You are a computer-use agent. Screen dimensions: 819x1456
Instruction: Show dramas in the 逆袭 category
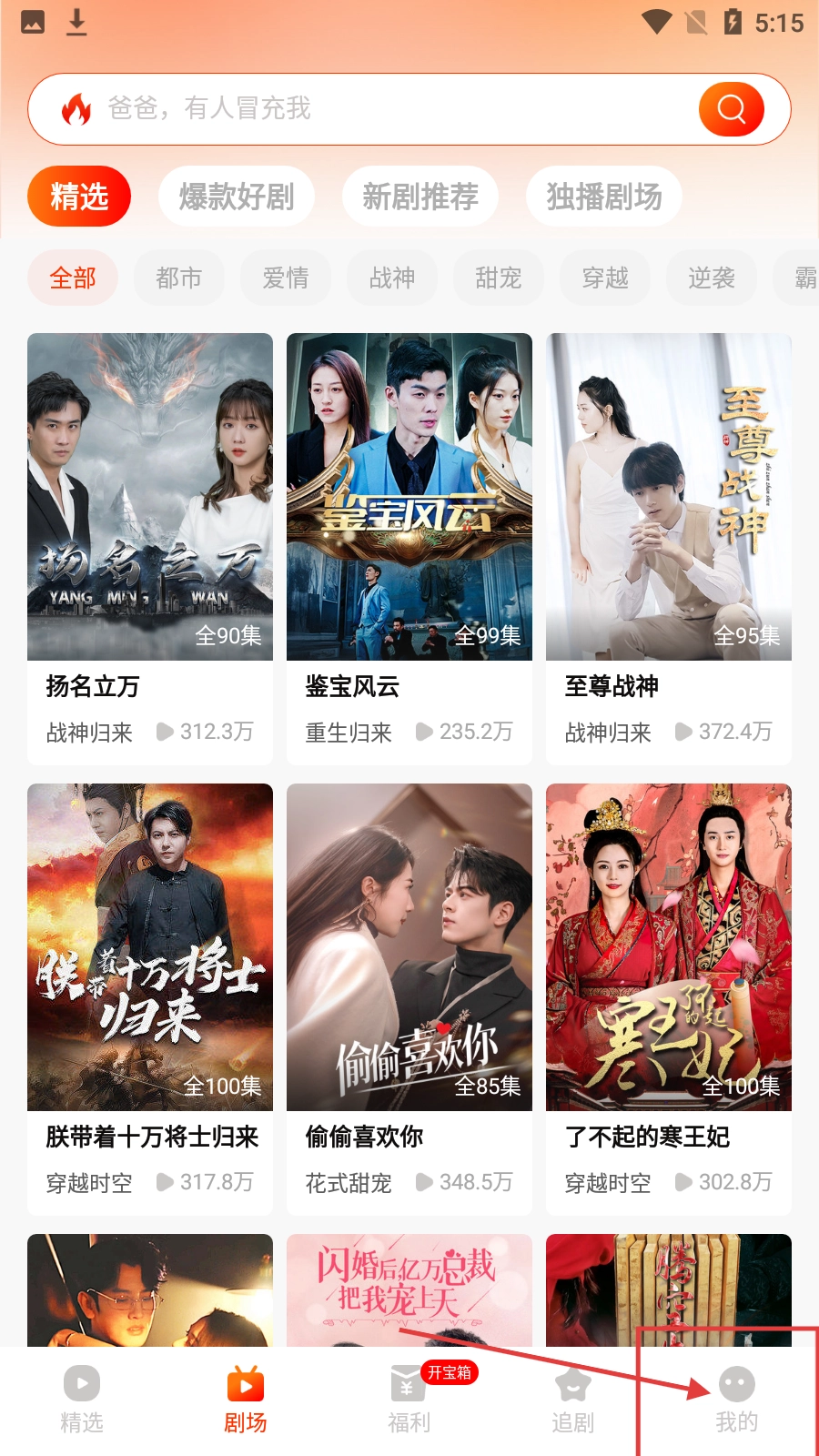(x=712, y=278)
